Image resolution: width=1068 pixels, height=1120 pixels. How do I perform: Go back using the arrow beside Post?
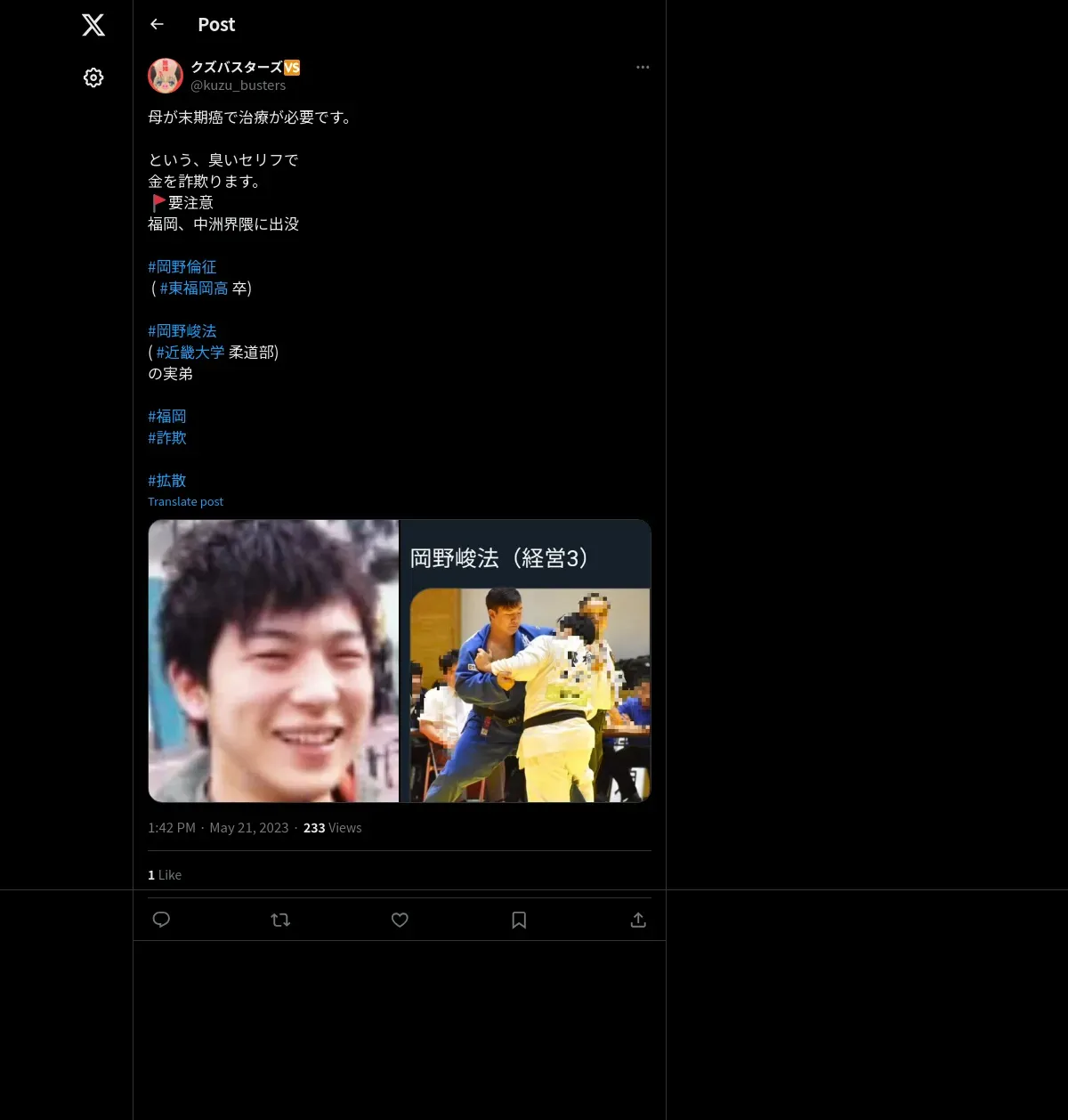tap(157, 25)
